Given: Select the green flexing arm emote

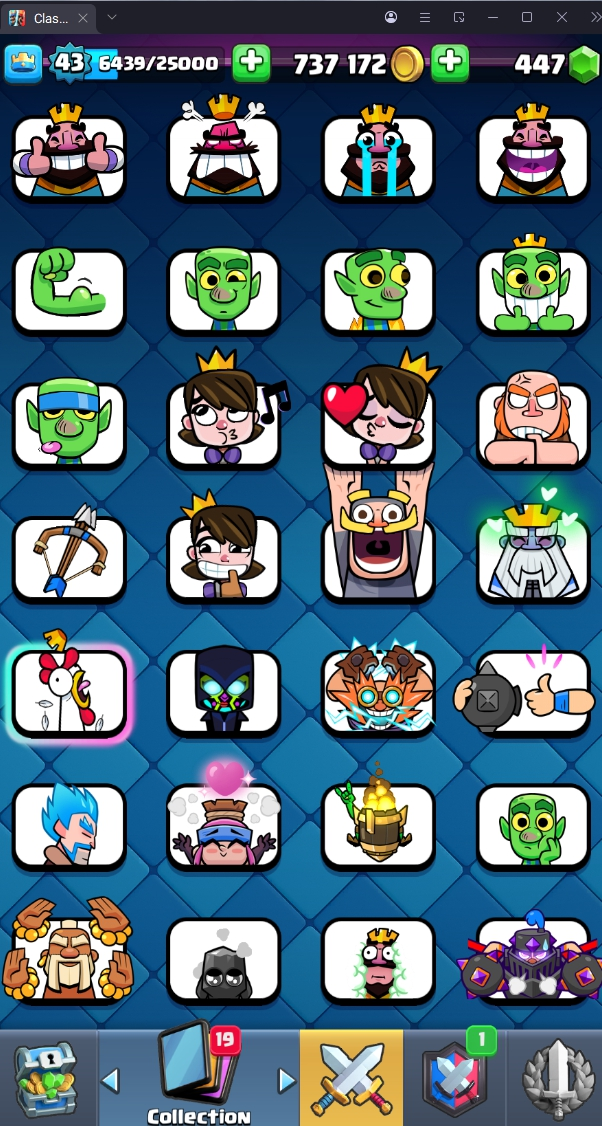Looking at the screenshot, I should pos(69,290).
